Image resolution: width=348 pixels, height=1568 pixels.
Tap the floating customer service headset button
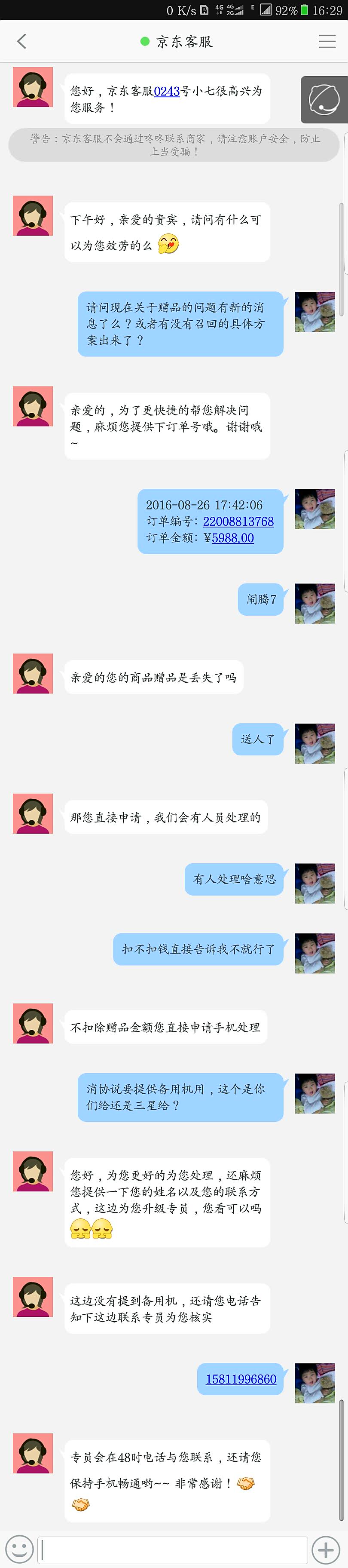(324, 100)
